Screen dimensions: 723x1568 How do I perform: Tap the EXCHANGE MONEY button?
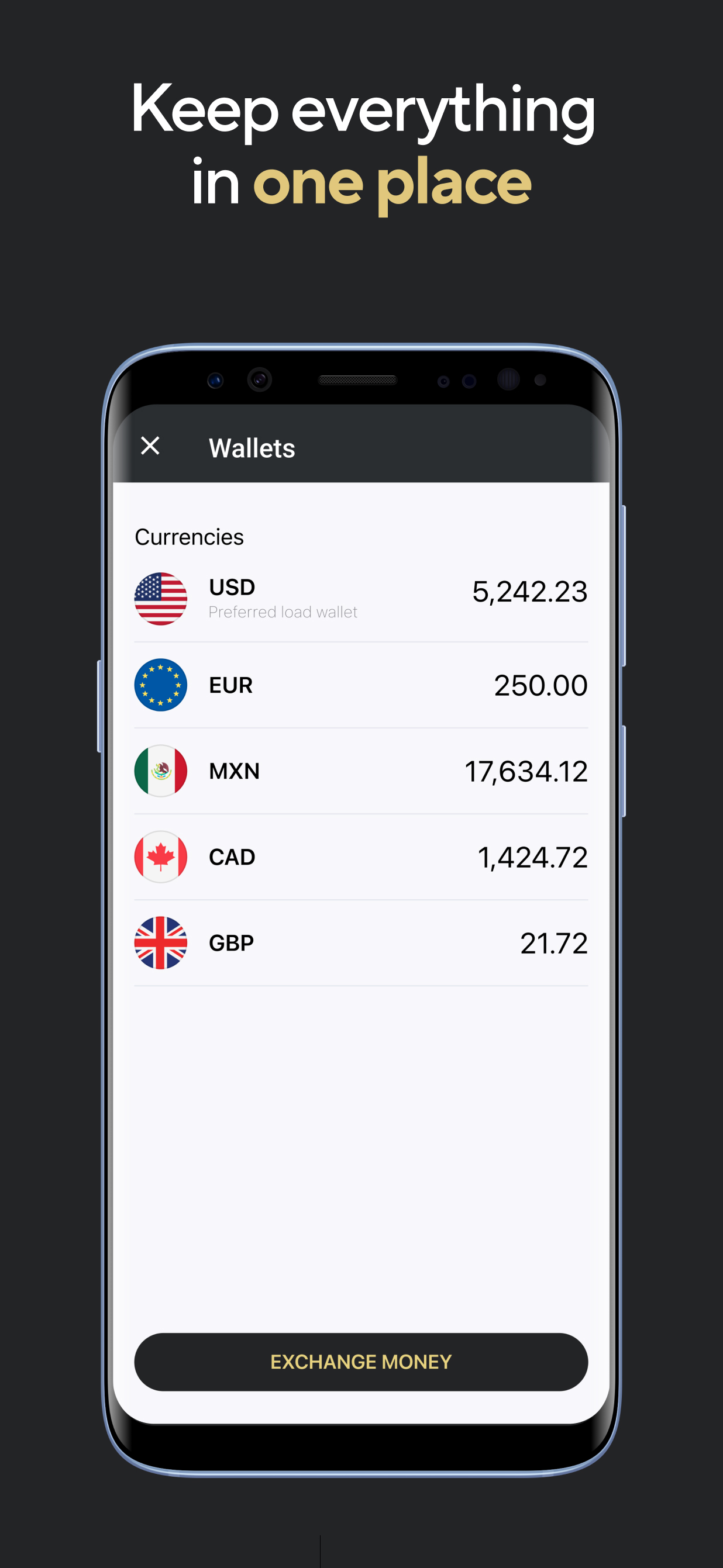[x=360, y=1362]
